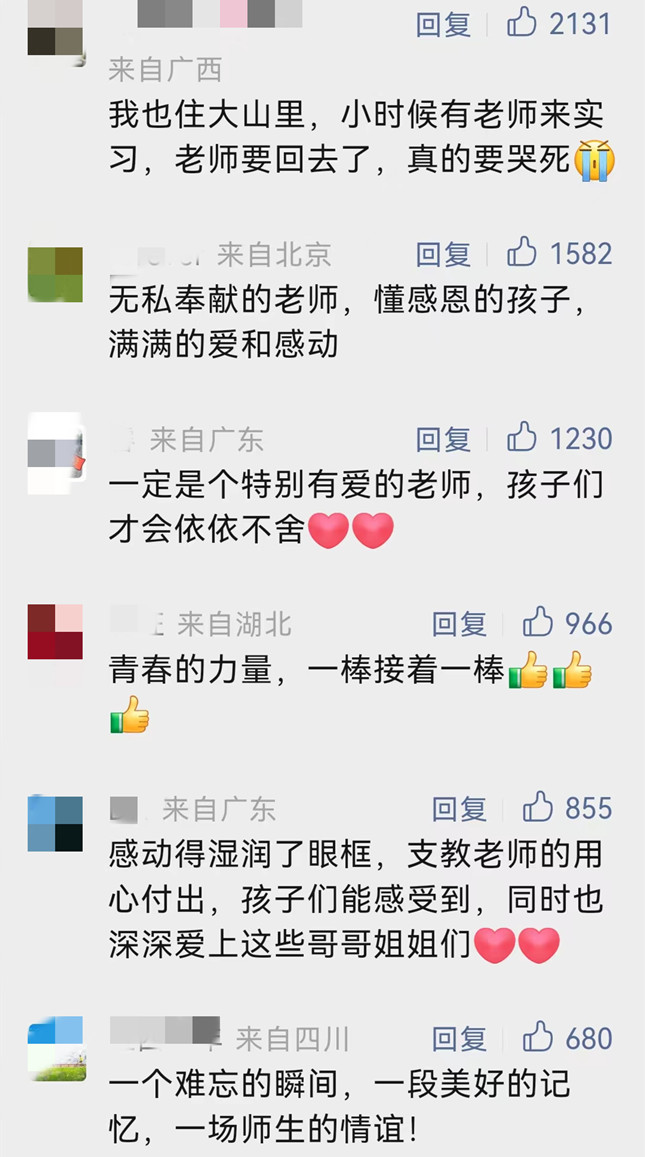645x1157 pixels.
Task: Open the avatar of the 四川 commenter
Action: [55, 1048]
